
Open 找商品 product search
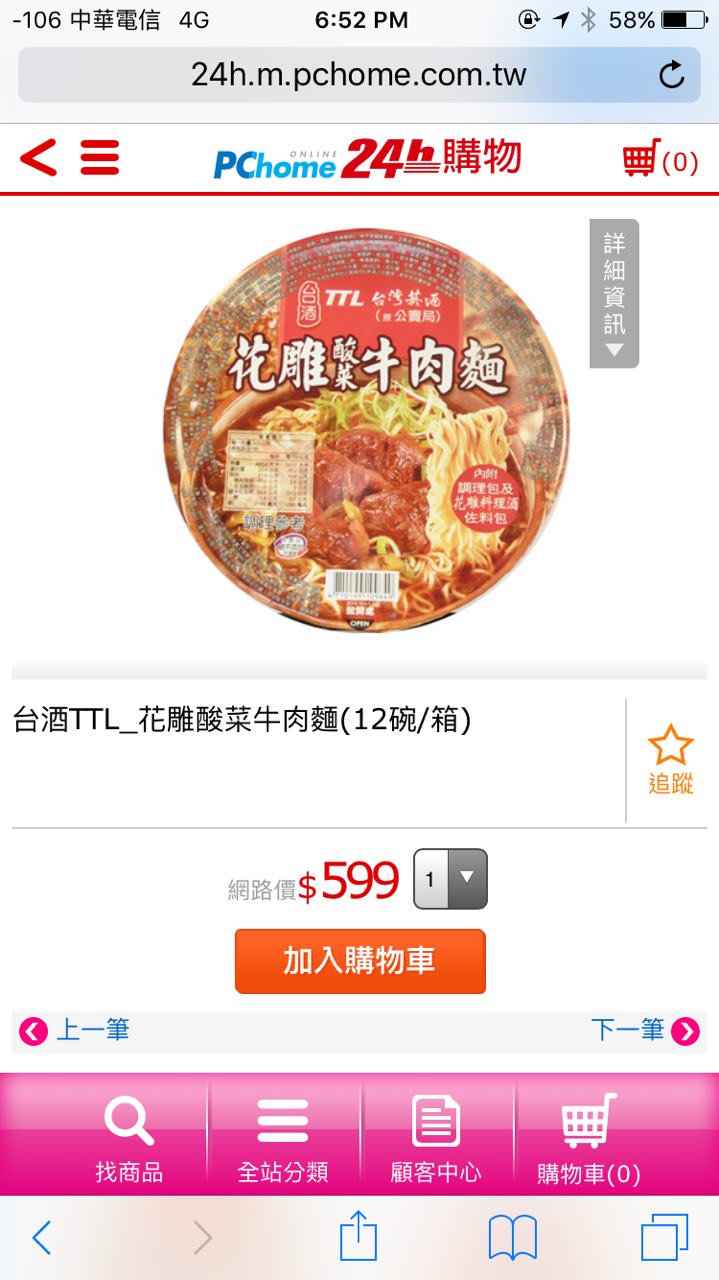129,1140
